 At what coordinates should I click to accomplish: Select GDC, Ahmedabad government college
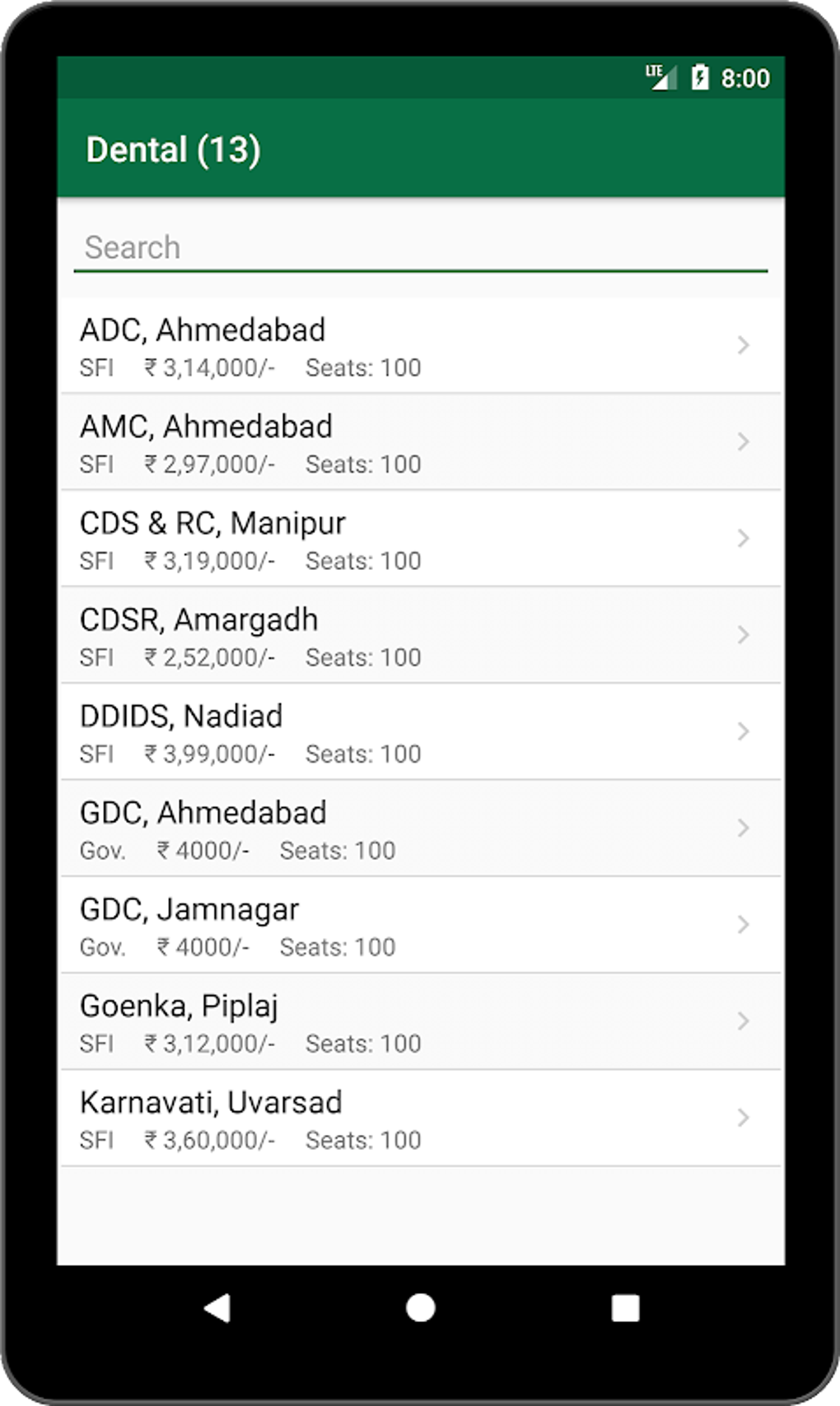coord(420,828)
